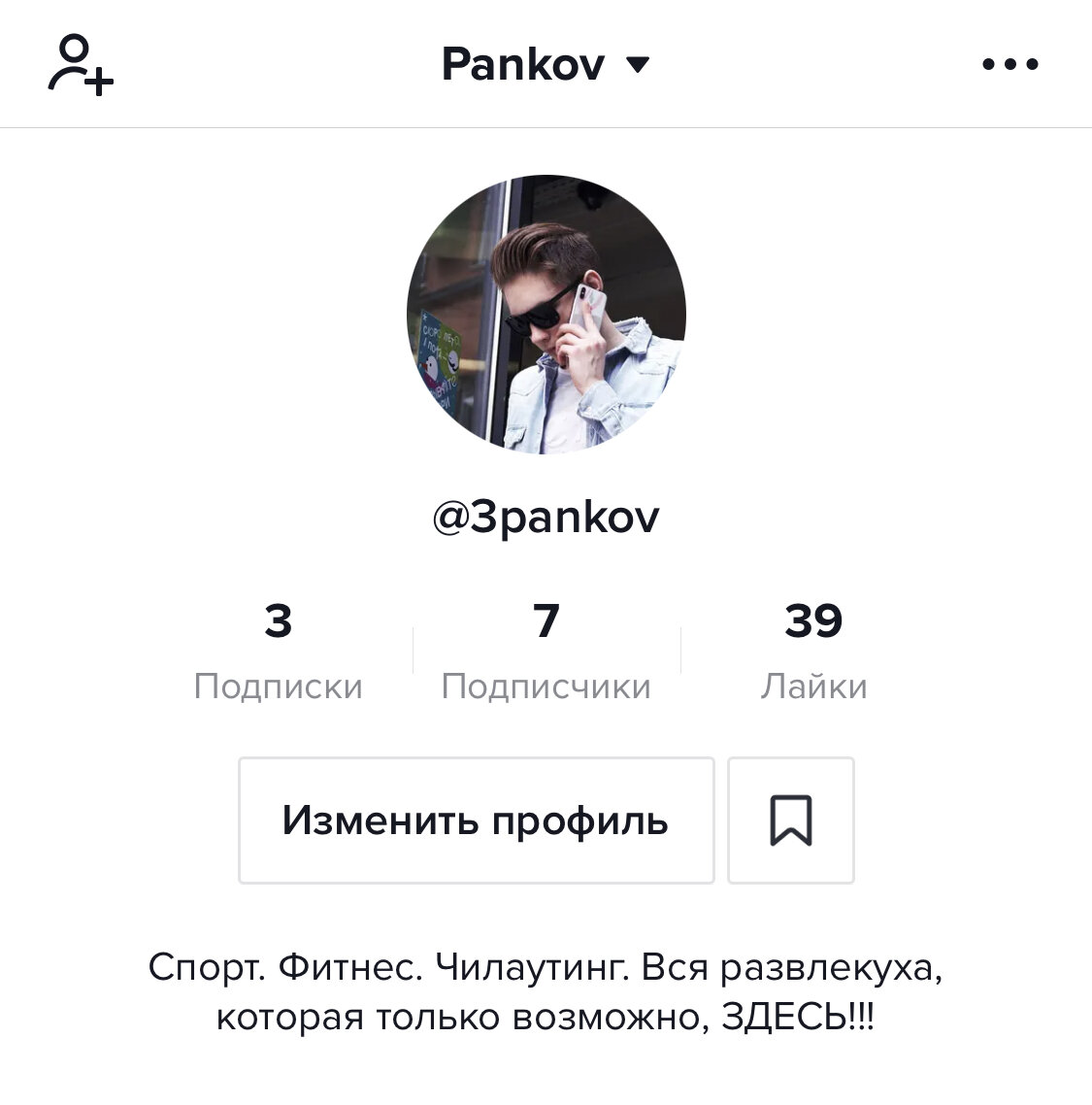Open the three-dot settings menu
Image resolution: width=1092 pixels, height=1105 pixels.
[x=1011, y=63]
